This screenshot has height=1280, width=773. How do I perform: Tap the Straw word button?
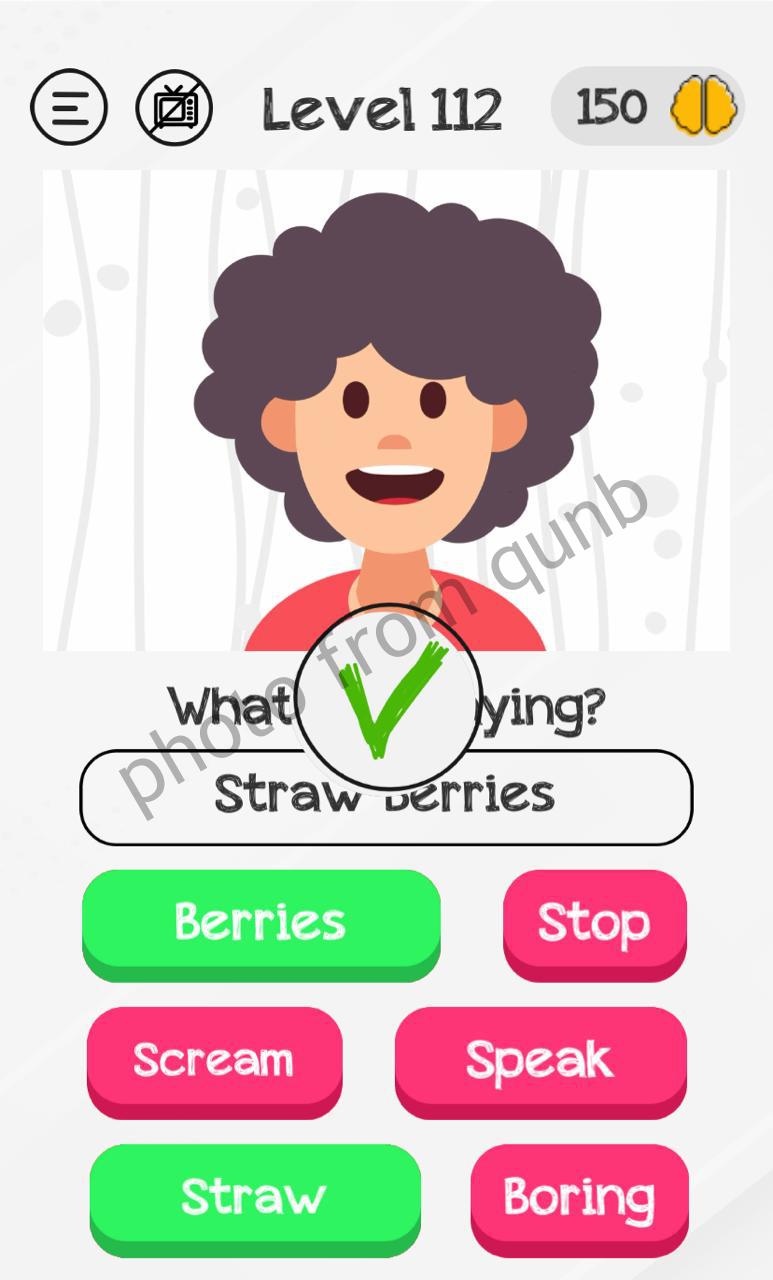(x=255, y=1195)
